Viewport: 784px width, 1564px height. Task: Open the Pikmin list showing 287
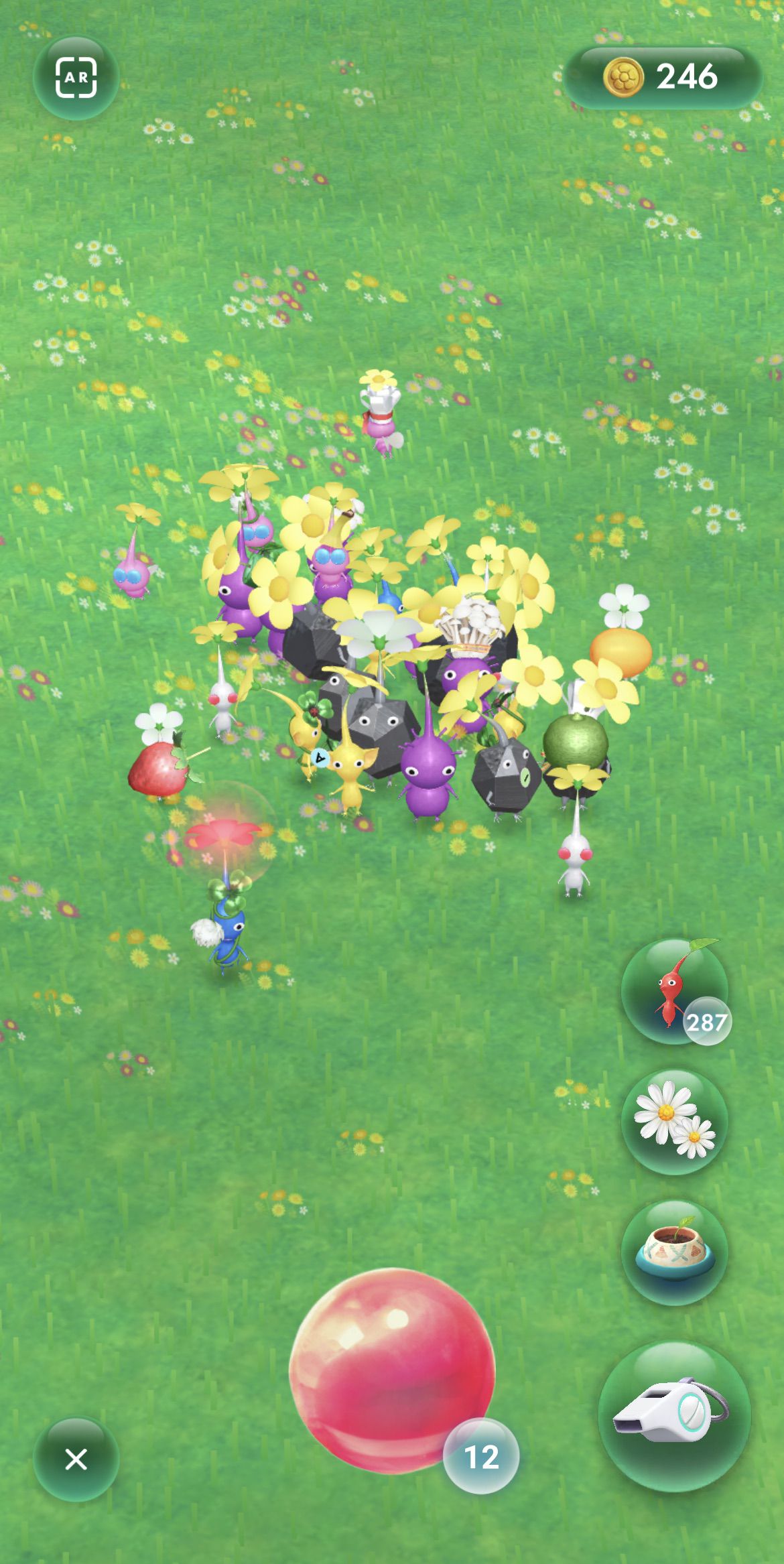674,992
